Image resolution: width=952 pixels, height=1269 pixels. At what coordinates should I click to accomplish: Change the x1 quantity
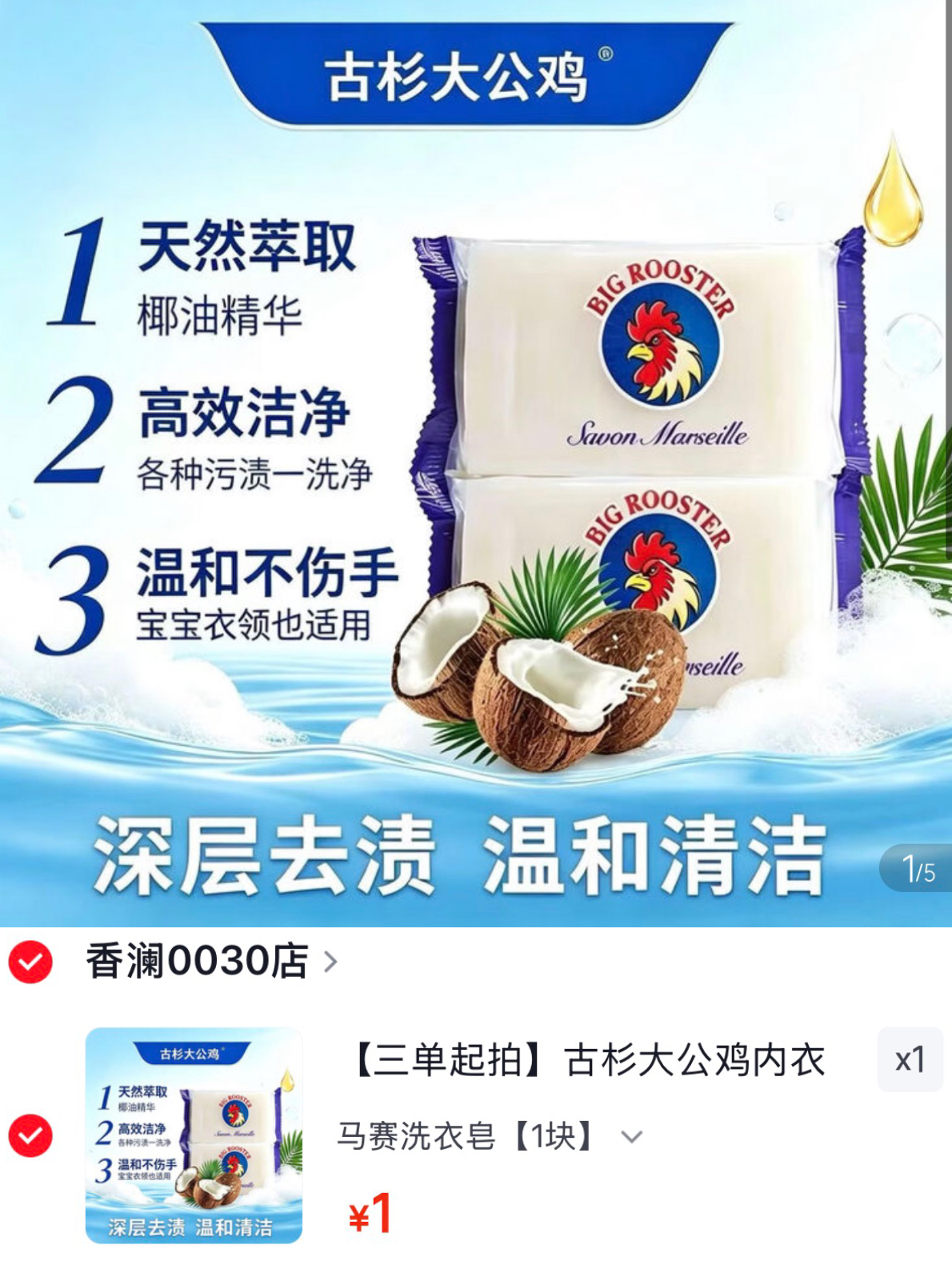[910, 1059]
